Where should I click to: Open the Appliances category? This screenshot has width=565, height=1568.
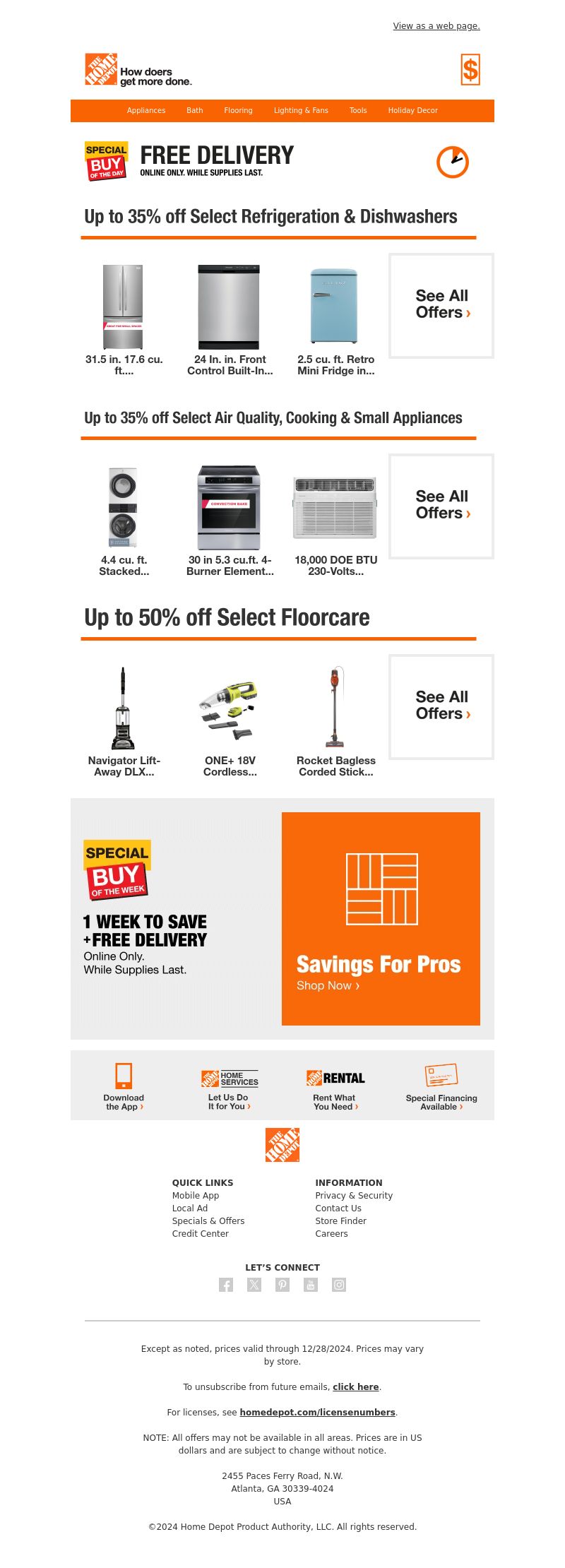pos(146,111)
